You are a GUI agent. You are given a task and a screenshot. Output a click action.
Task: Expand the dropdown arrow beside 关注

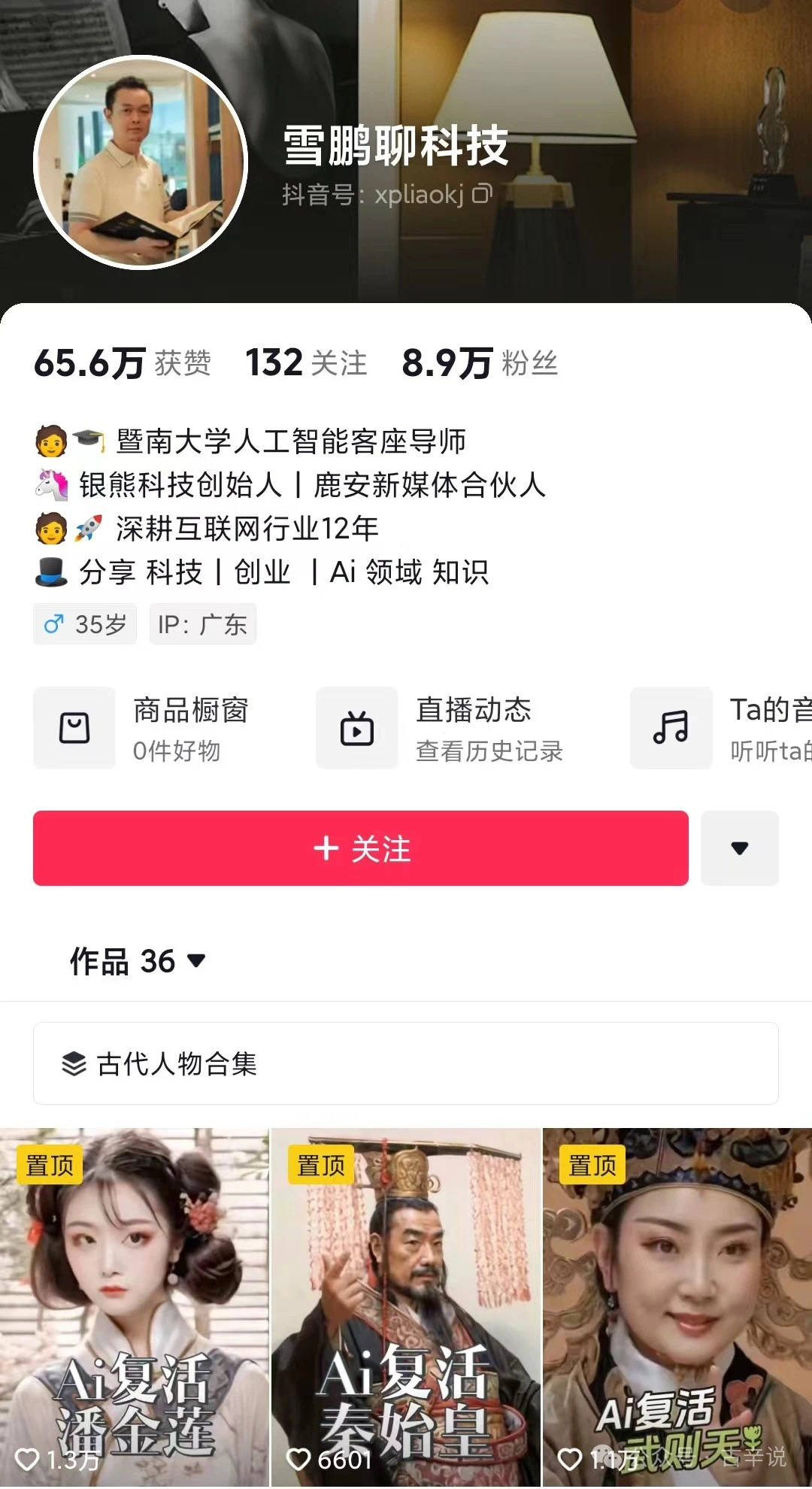[740, 848]
